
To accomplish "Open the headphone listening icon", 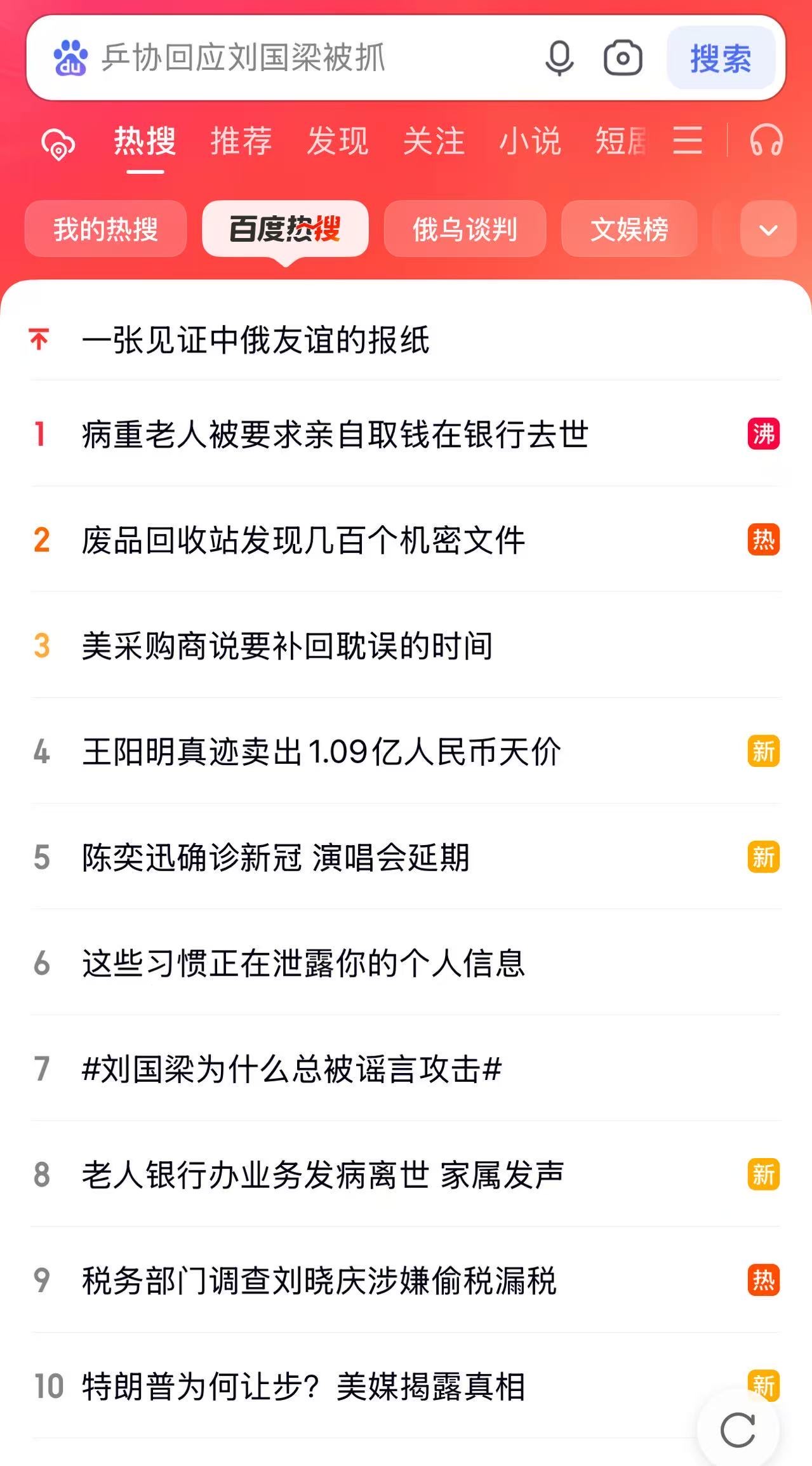I will pyautogui.click(x=766, y=140).
